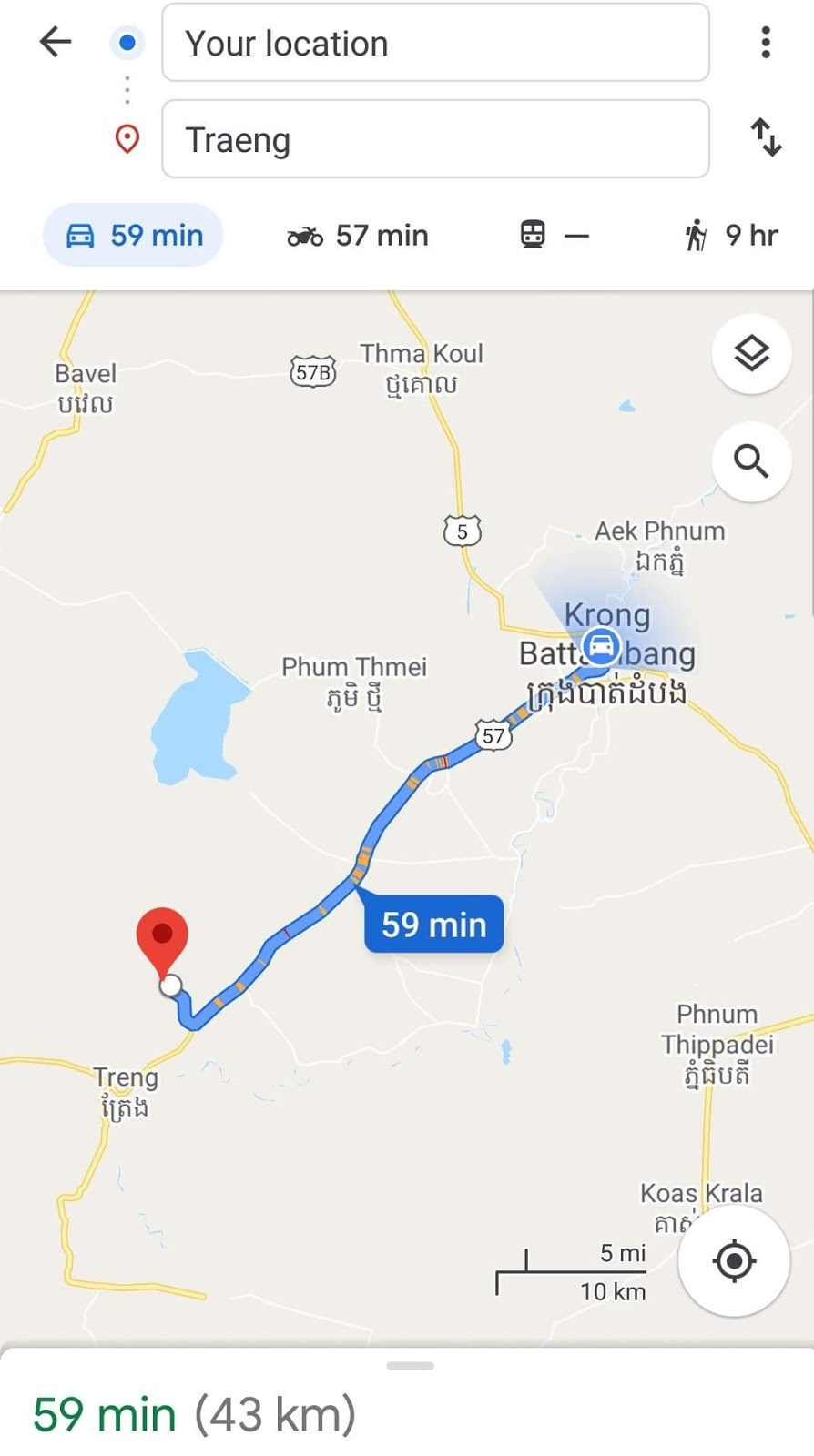814x1456 pixels.
Task: Switch to motorcycle mode 57 min
Action: coord(358,236)
